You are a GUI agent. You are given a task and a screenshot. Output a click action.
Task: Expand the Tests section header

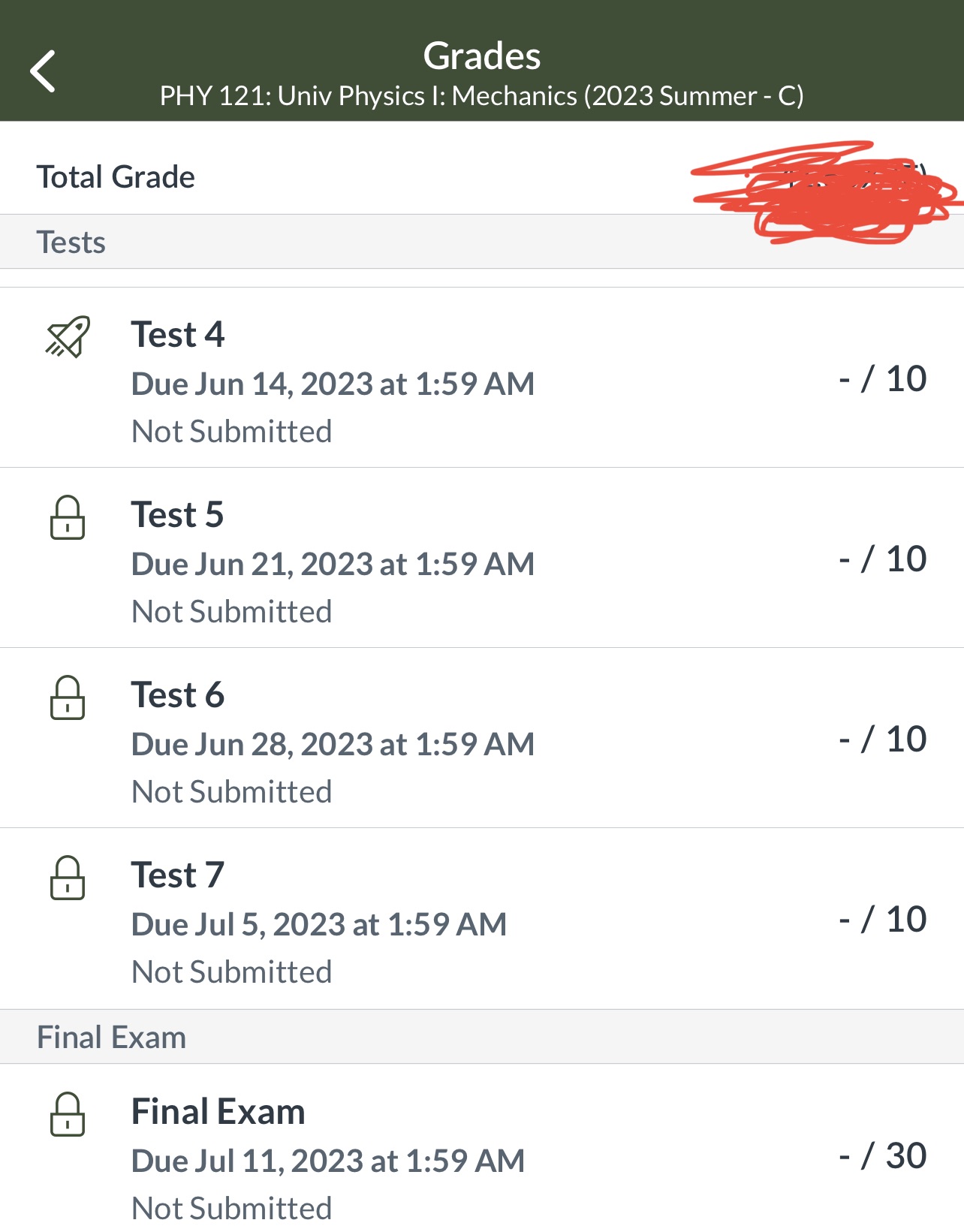(71, 242)
